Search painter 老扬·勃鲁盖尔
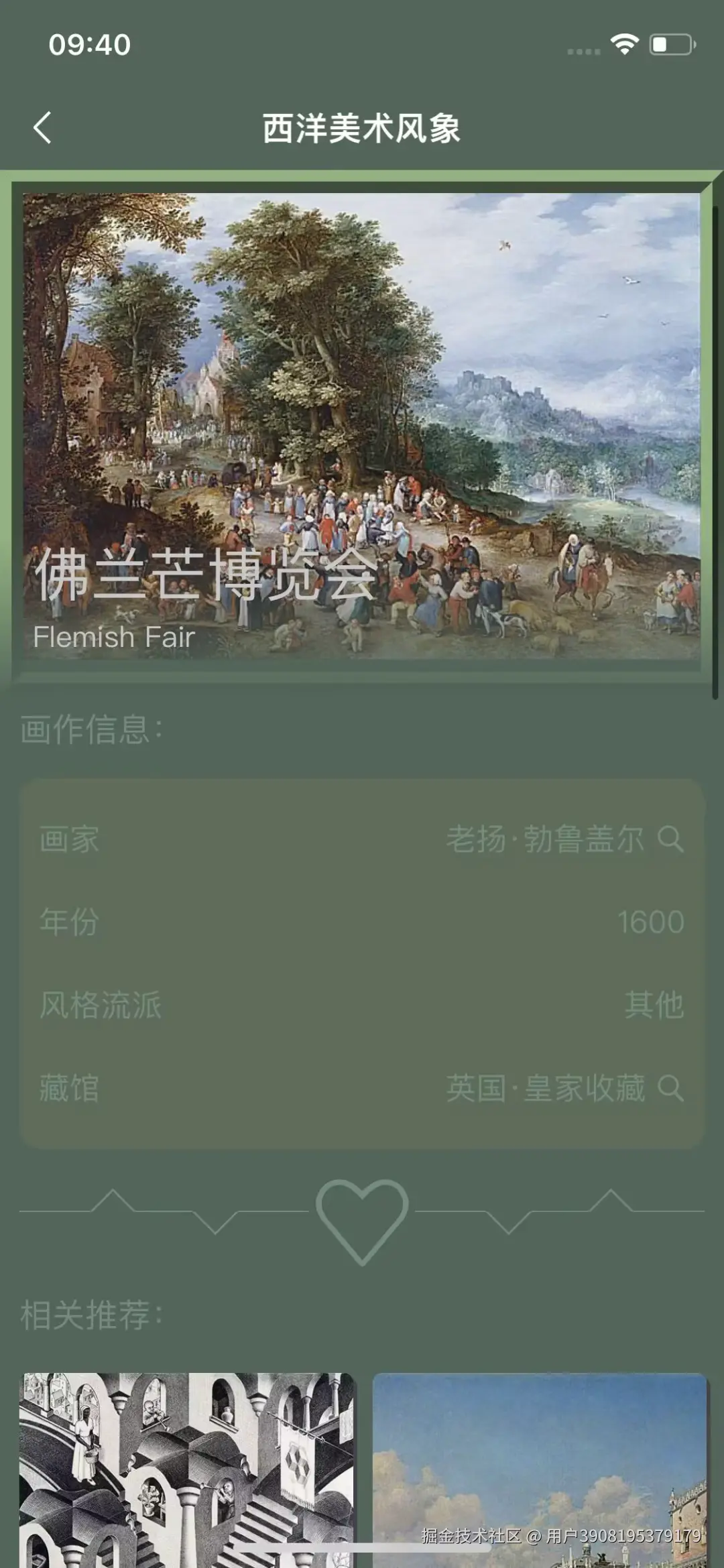The image size is (724, 1568). pyautogui.click(x=670, y=839)
